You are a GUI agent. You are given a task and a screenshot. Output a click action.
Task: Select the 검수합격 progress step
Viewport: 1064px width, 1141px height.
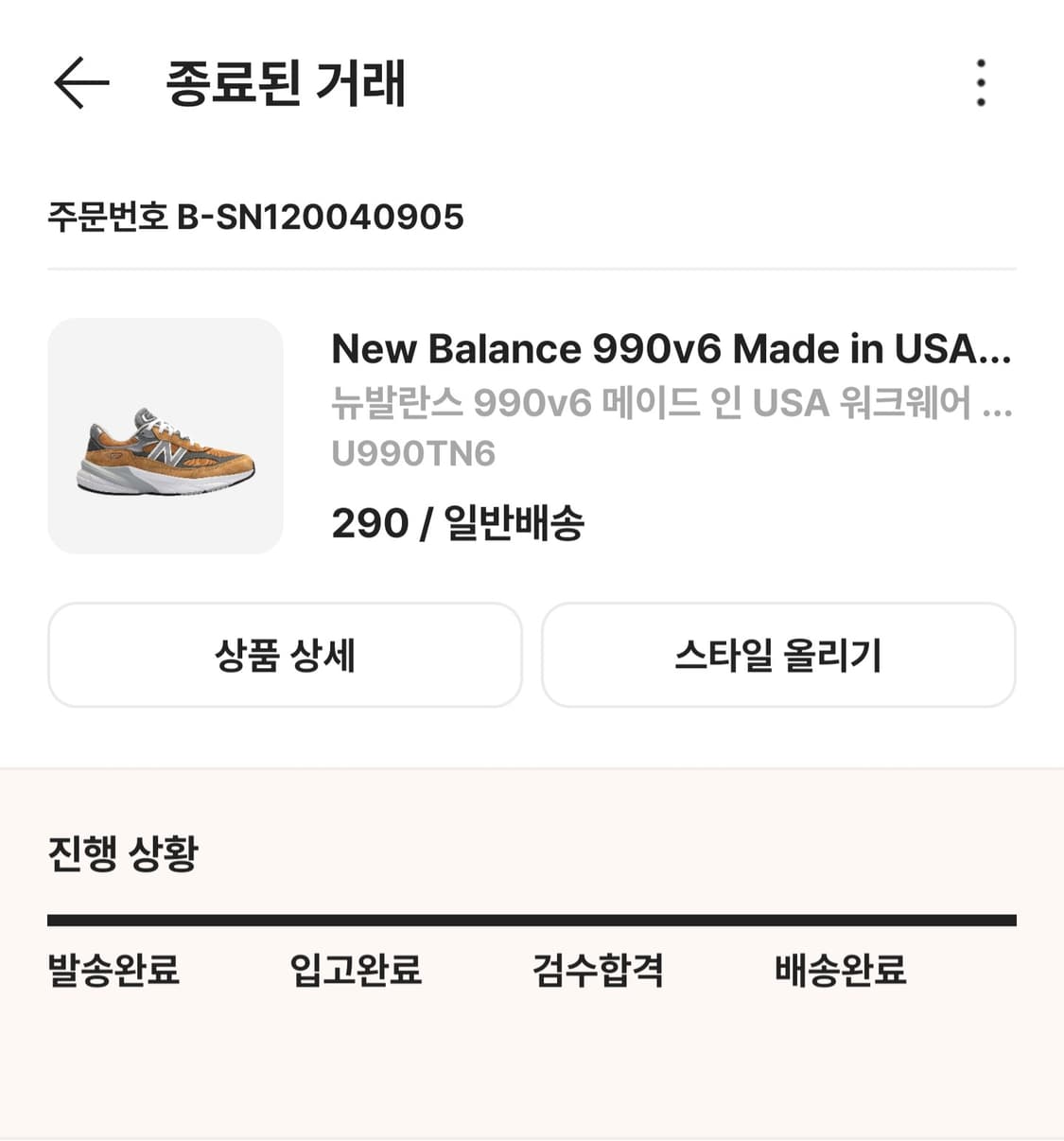[x=600, y=970]
